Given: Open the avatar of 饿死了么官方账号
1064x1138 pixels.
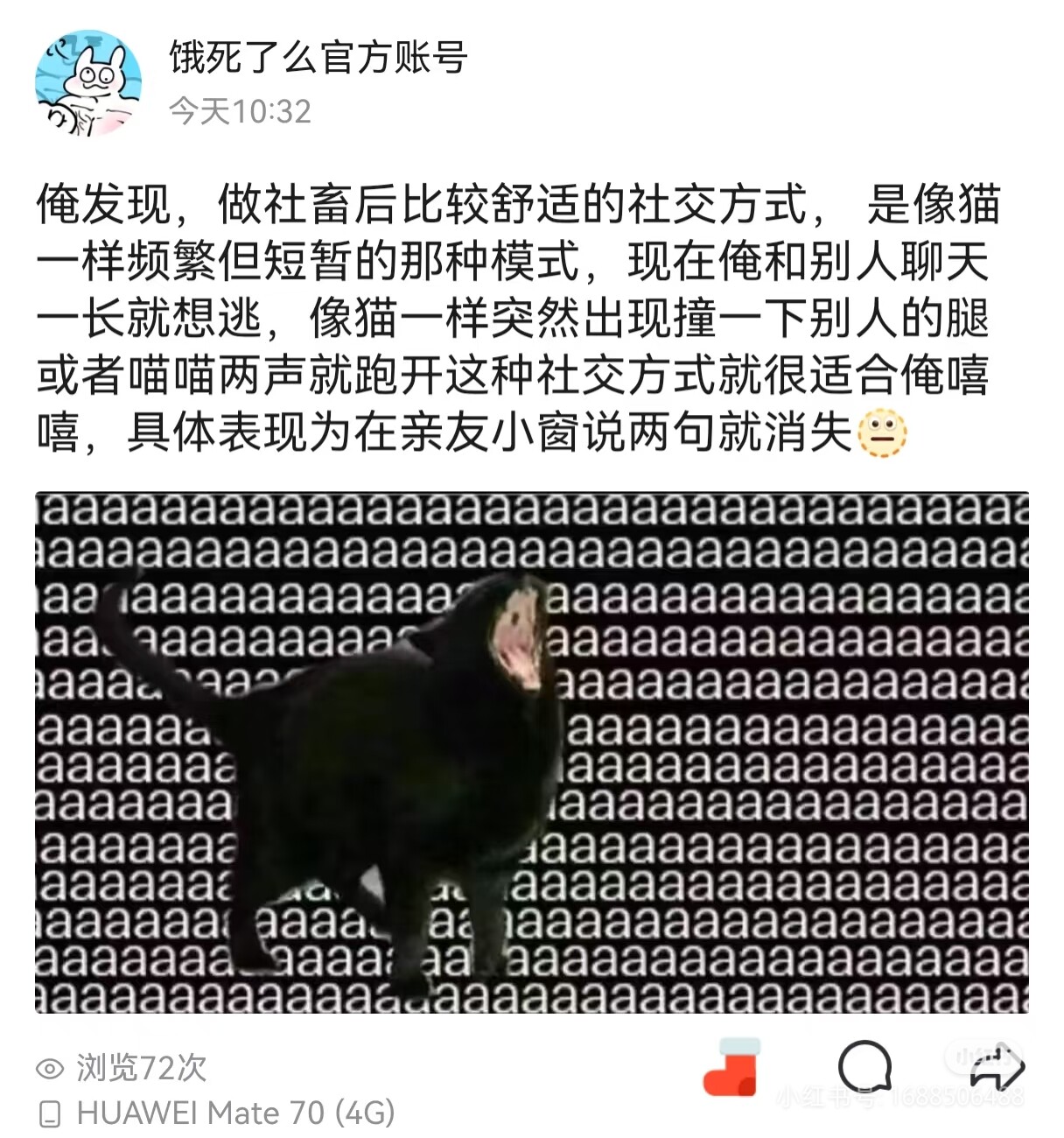Looking at the screenshot, I should [x=87, y=83].
